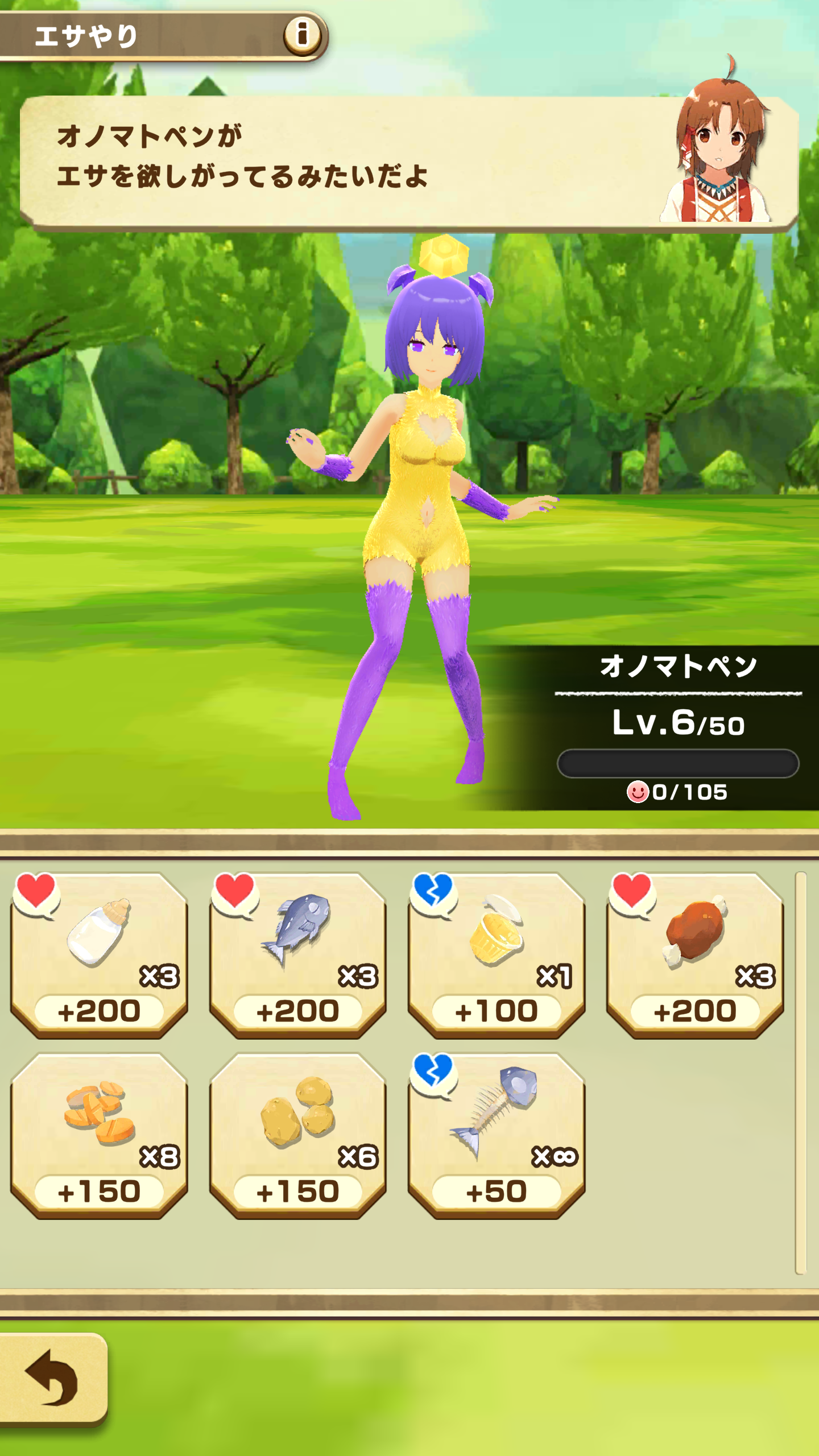Feed the fish bone +50 item
Screen dimensions: 819x1456
(496, 1136)
